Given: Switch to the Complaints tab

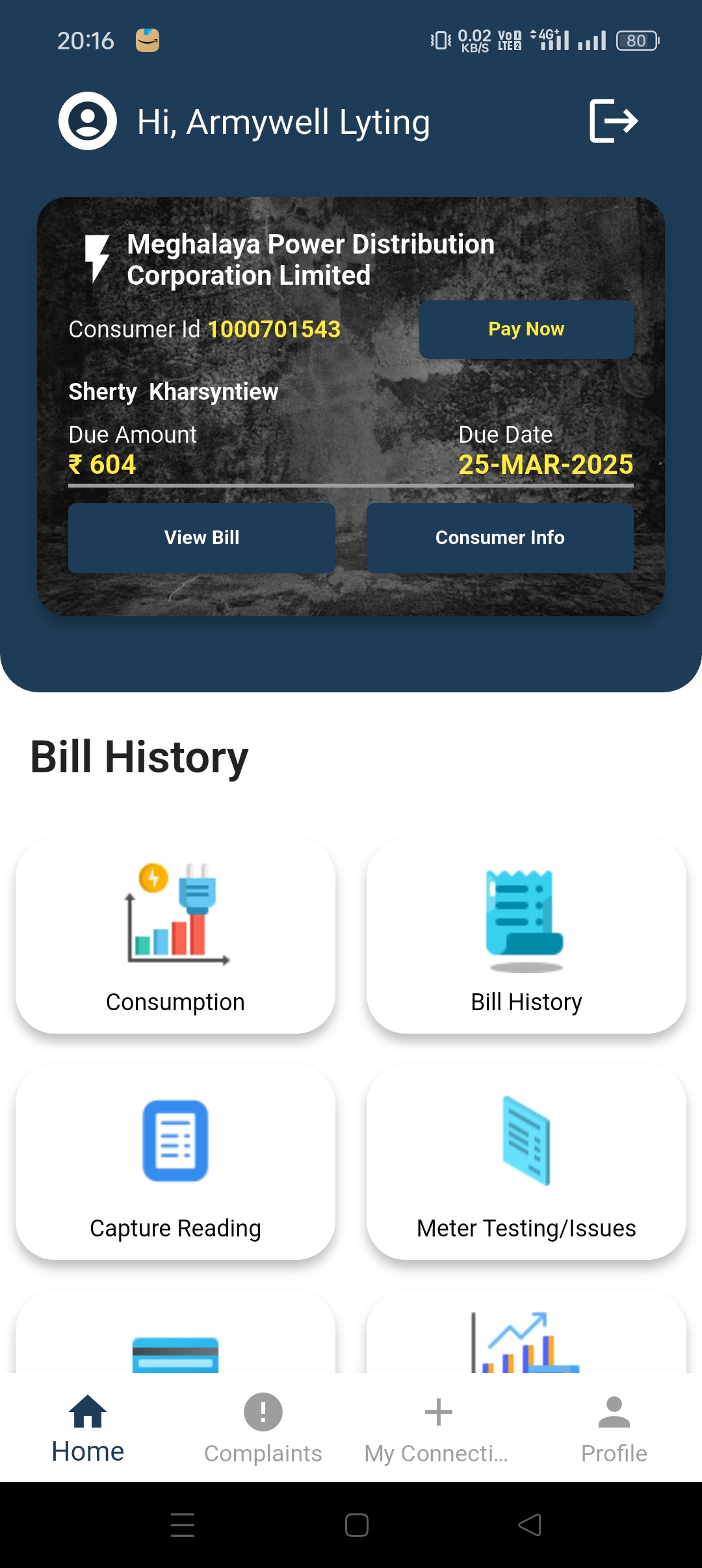Looking at the screenshot, I should (263, 1428).
